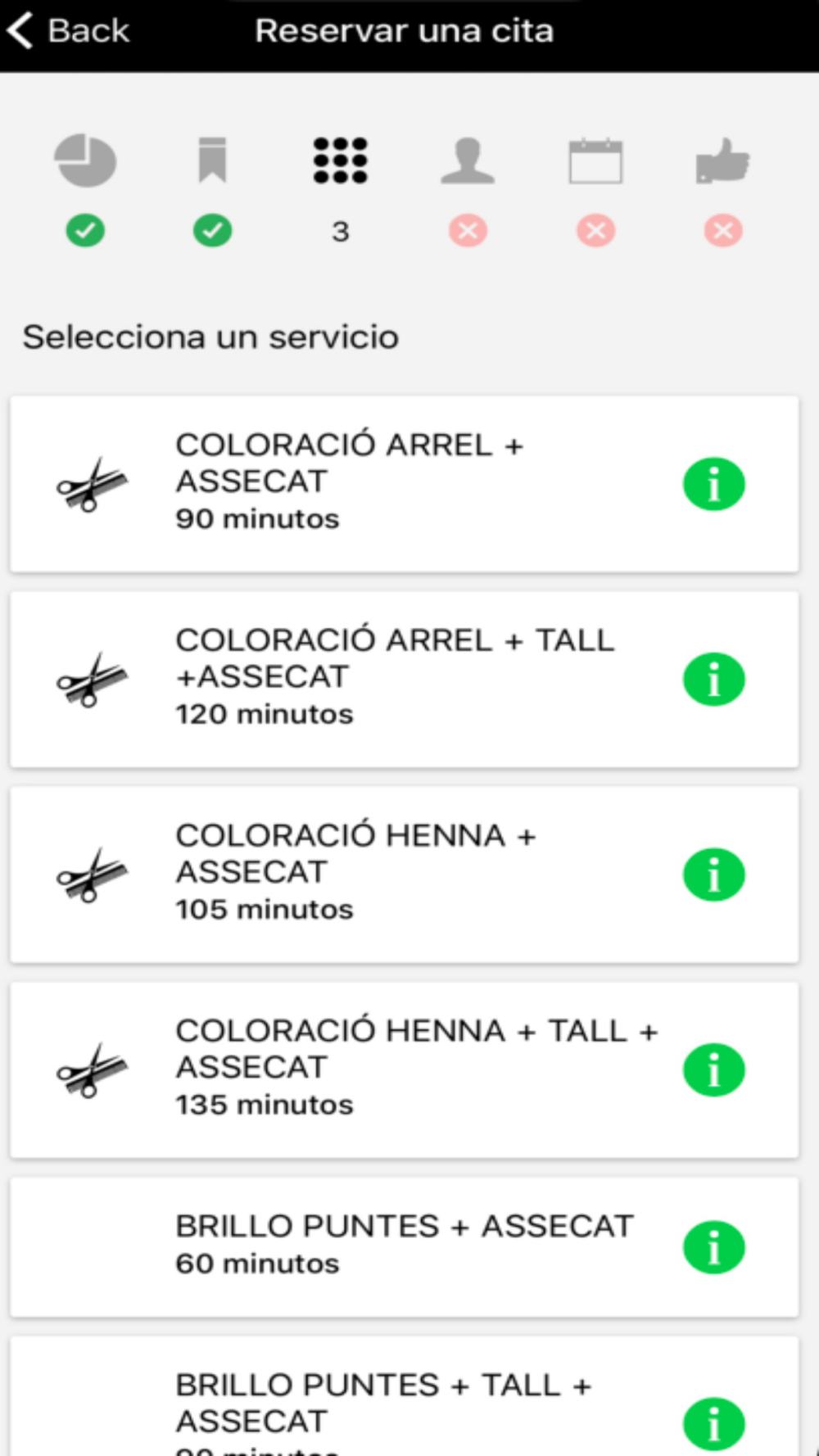Select COLORACIÓ HENNA + ASSECAT 105 minutos
Image resolution: width=819 pixels, height=1456 pixels.
[404, 875]
